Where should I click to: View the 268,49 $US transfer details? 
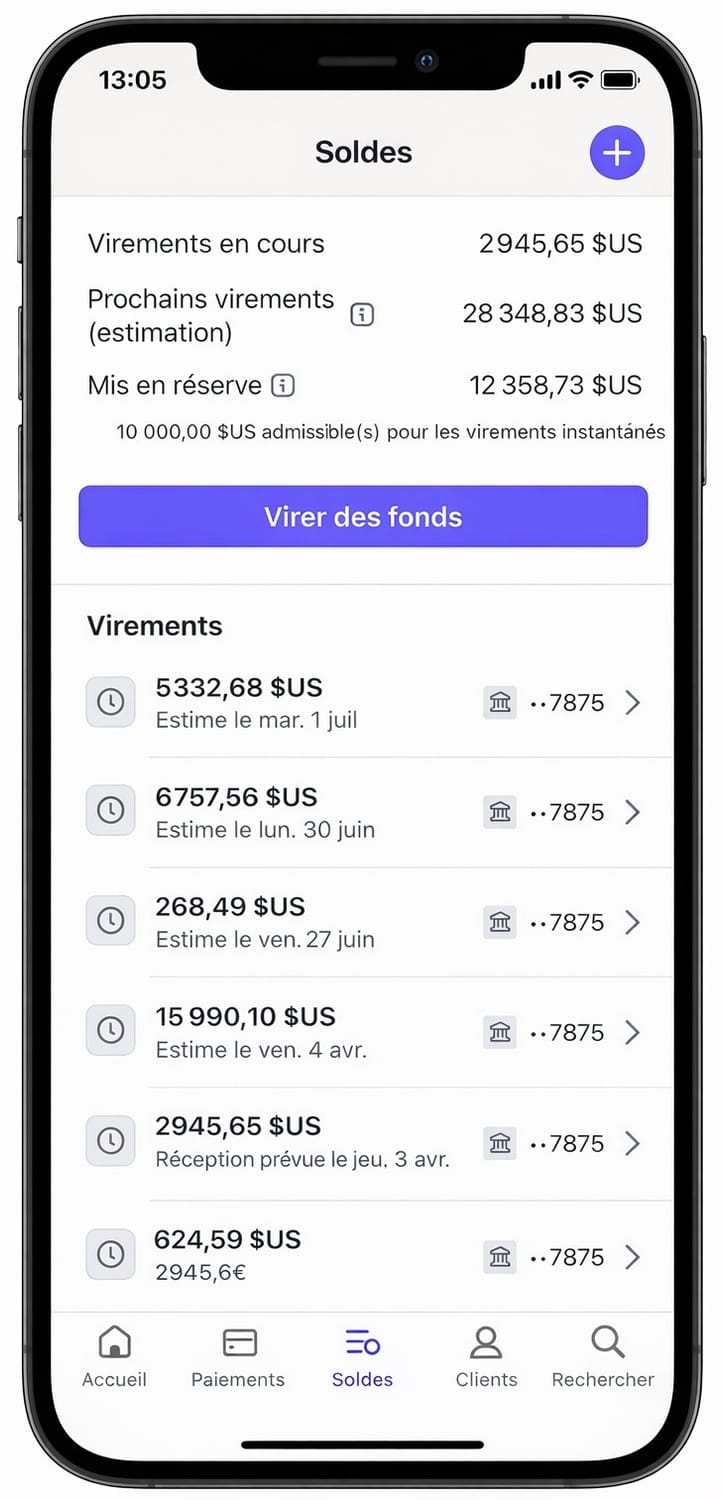362,922
